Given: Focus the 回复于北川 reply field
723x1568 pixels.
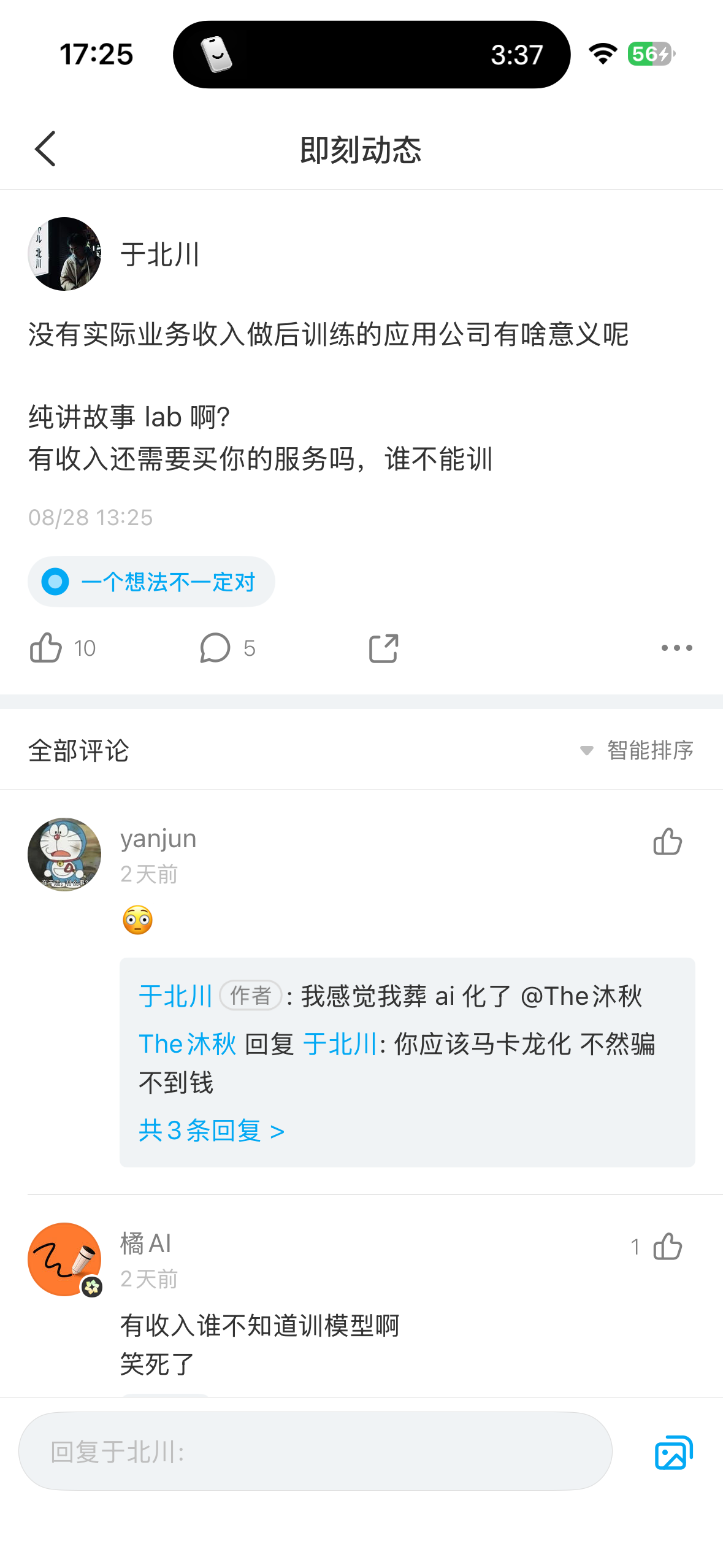Looking at the screenshot, I should click(315, 1451).
